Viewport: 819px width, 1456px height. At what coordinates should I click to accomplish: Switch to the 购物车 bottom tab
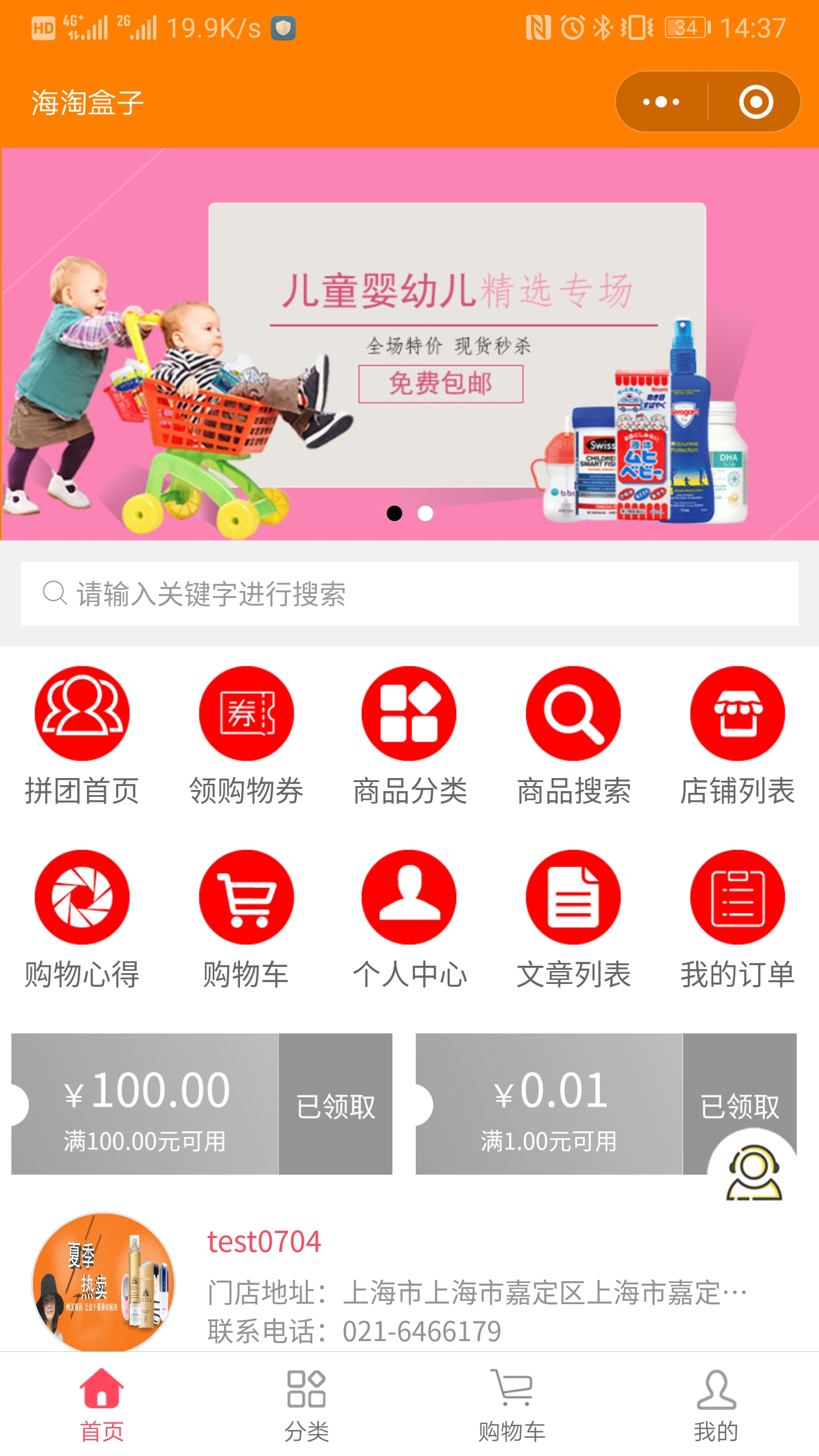pyautogui.click(x=511, y=1405)
